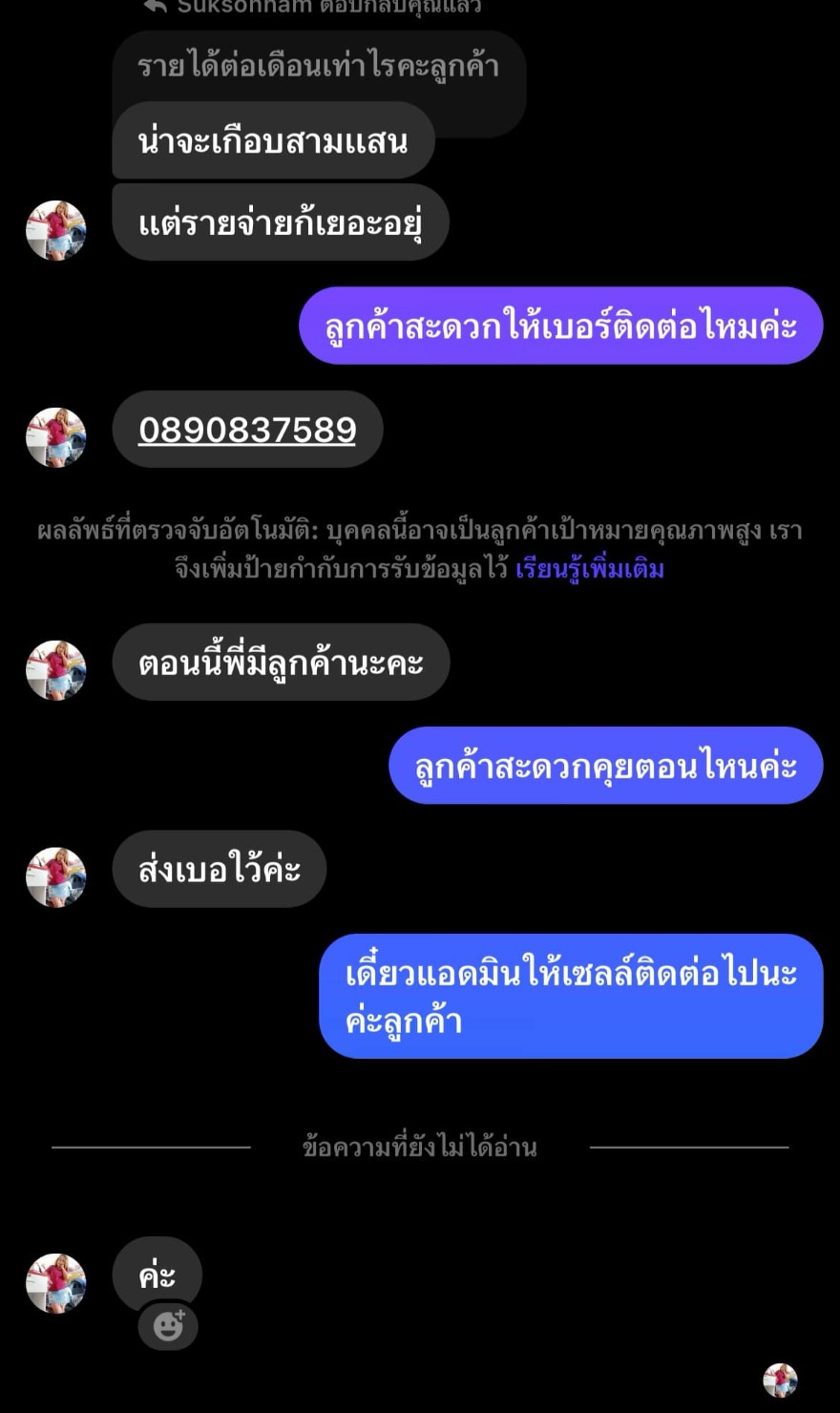Open the เรียนรู้เพิ่มเติม link
This screenshot has width=840, height=1413.
[590, 569]
